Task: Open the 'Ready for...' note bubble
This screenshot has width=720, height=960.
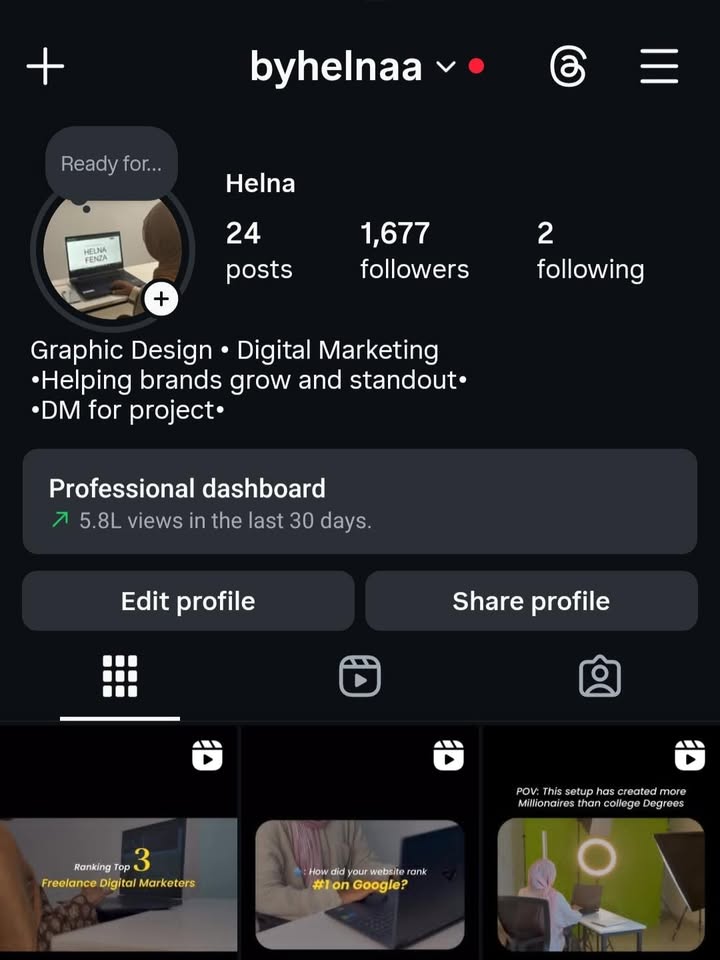Action: tap(111, 164)
